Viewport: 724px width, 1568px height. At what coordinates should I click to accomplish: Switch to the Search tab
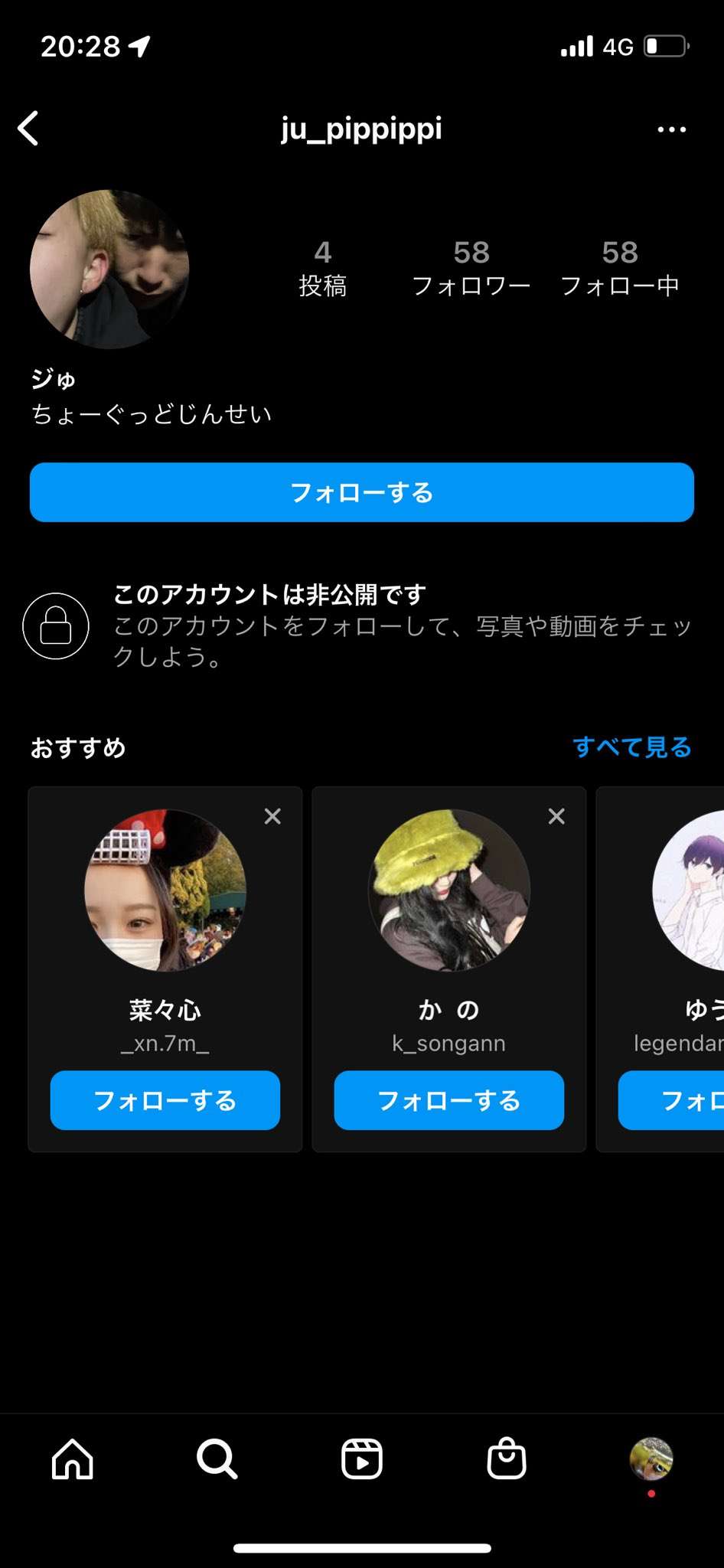[217, 1459]
